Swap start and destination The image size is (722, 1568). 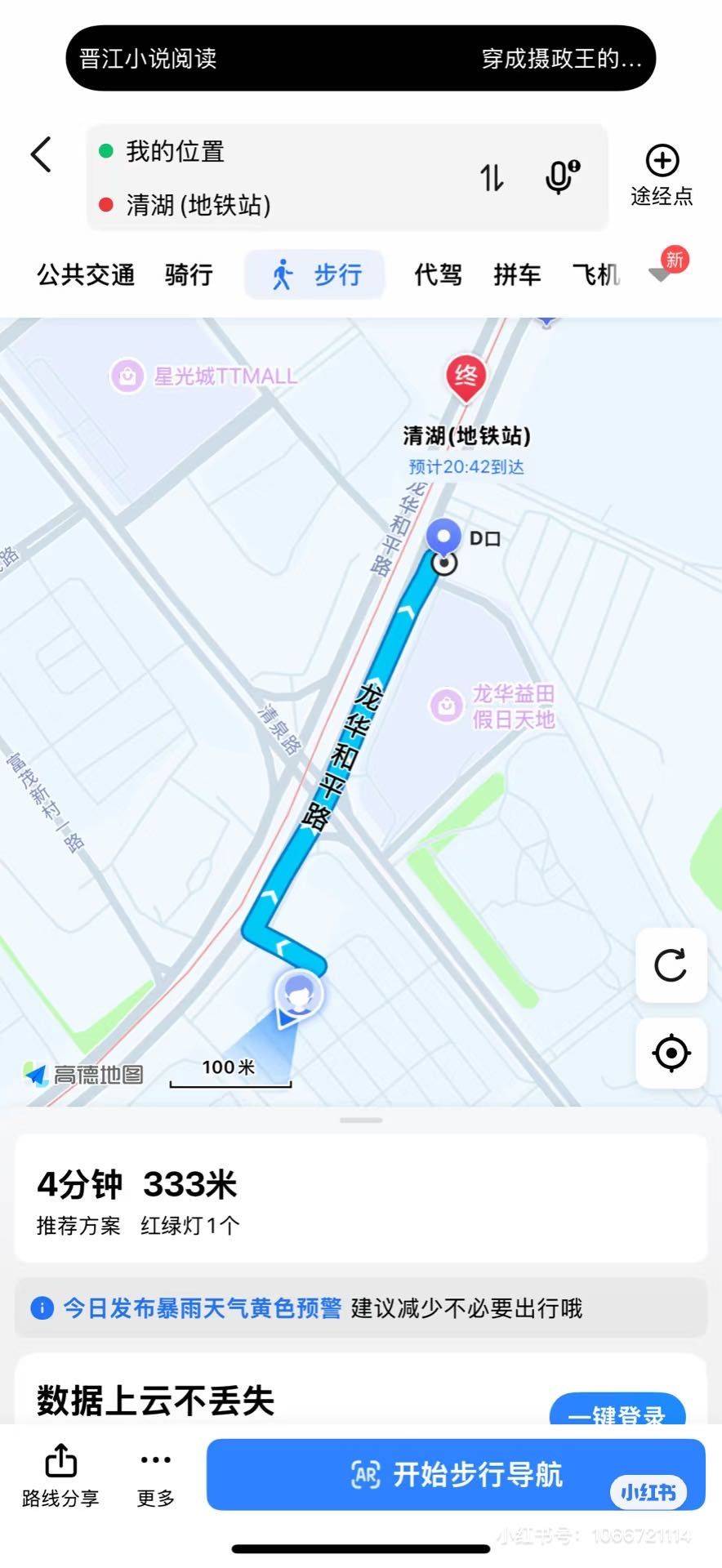point(492,177)
